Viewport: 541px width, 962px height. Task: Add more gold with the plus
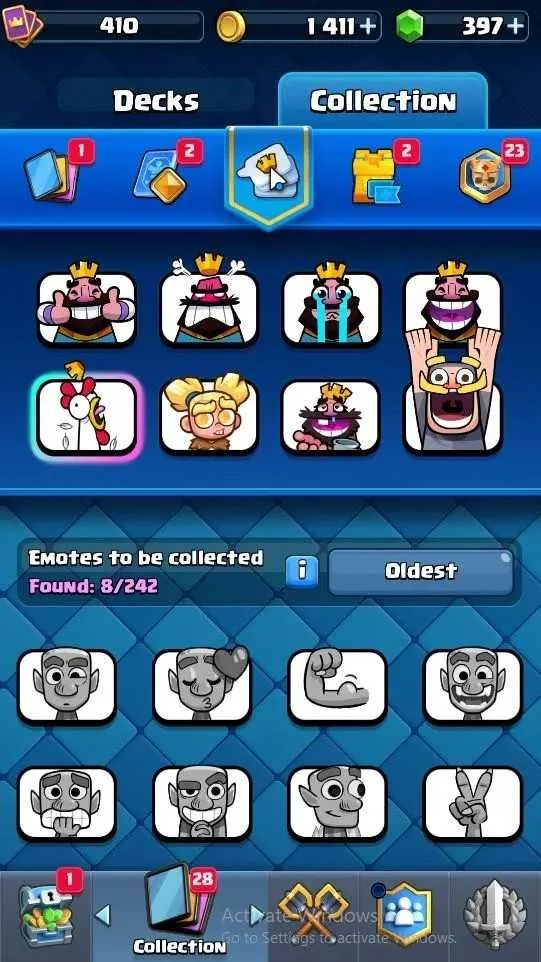[x=369, y=26]
